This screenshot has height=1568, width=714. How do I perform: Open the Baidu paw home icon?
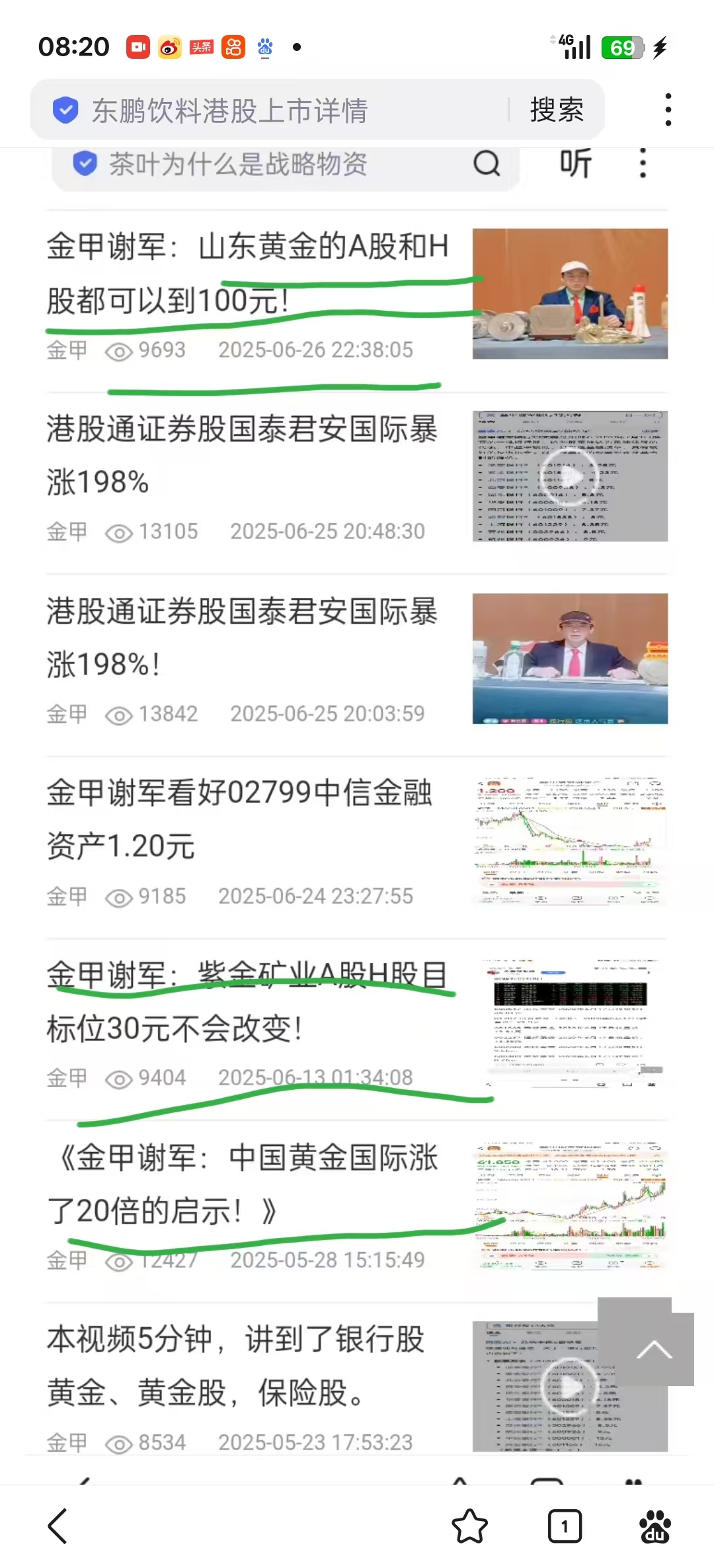pyautogui.click(x=654, y=1526)
